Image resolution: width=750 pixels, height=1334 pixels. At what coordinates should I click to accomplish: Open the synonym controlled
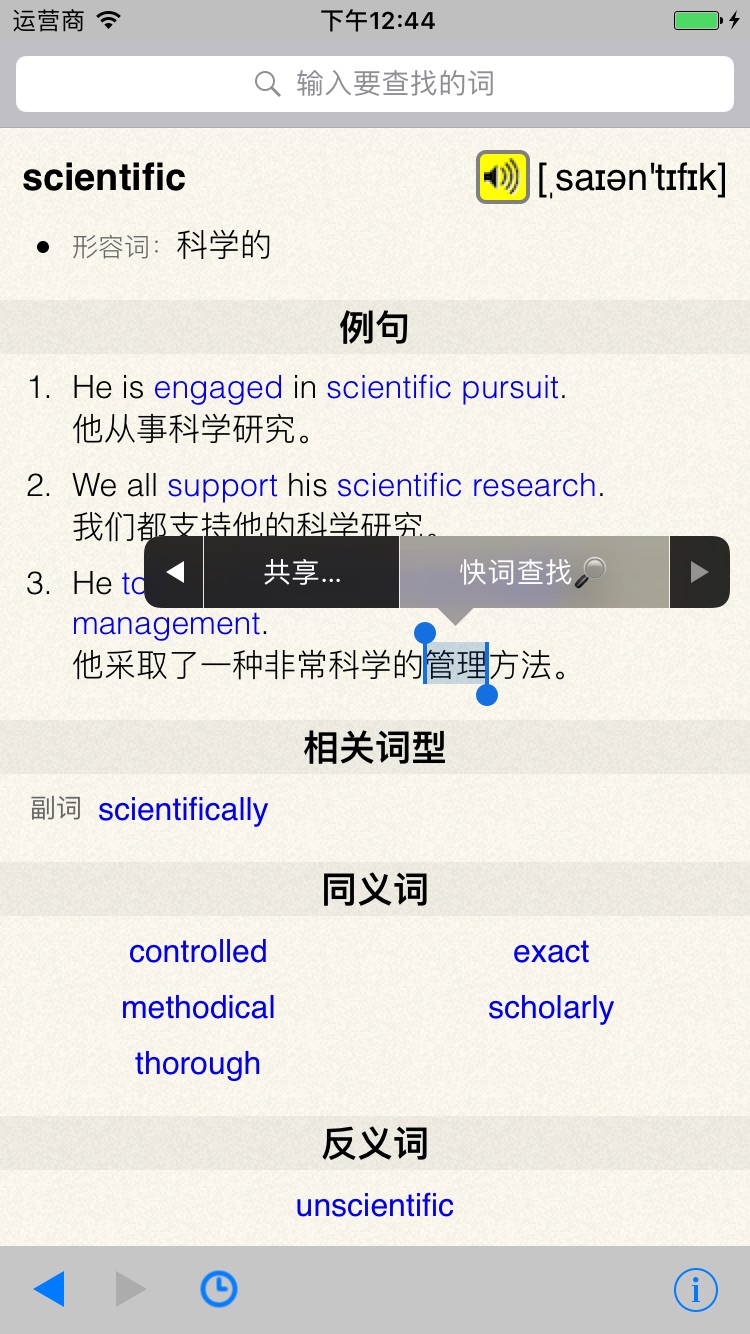tap(198, 951)
